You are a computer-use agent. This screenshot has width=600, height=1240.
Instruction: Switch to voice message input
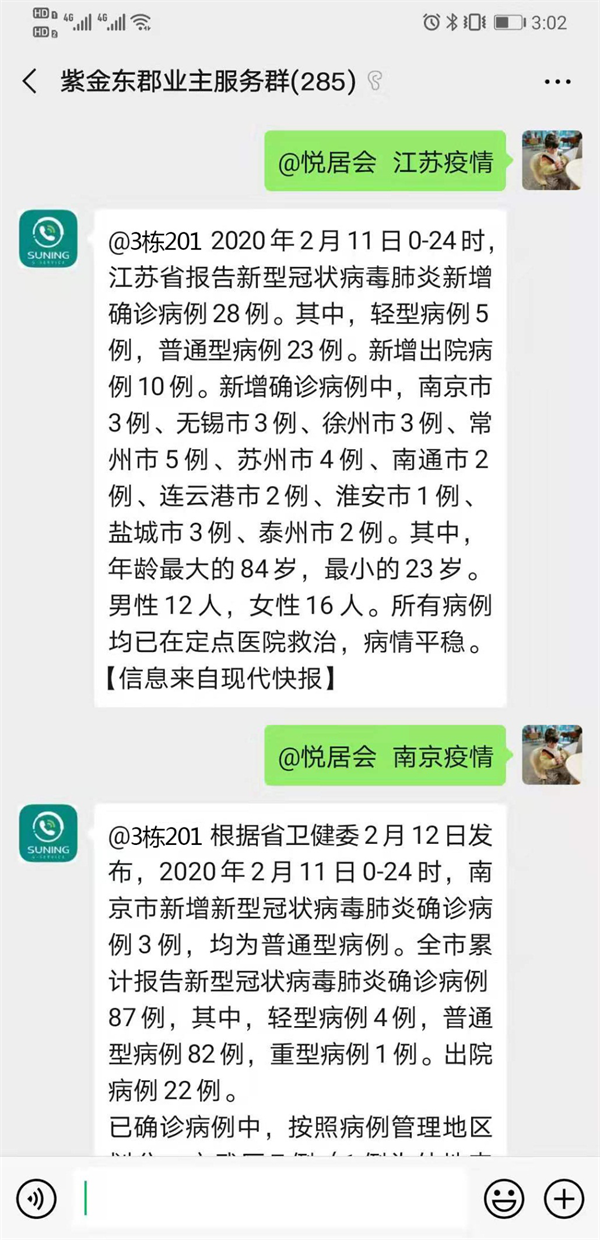(x=37, y=1196)
